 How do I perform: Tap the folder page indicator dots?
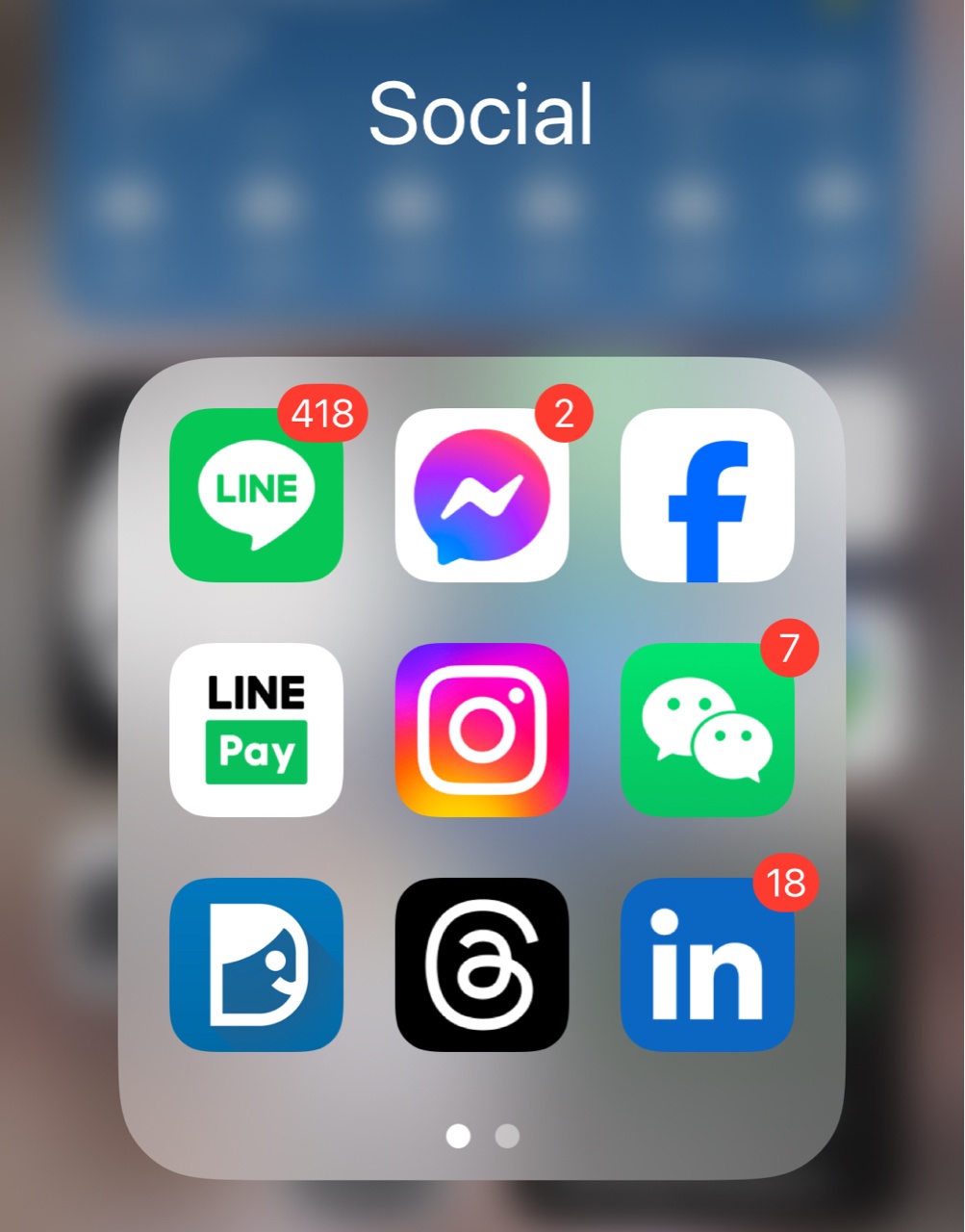click(x=483, y=1137)
